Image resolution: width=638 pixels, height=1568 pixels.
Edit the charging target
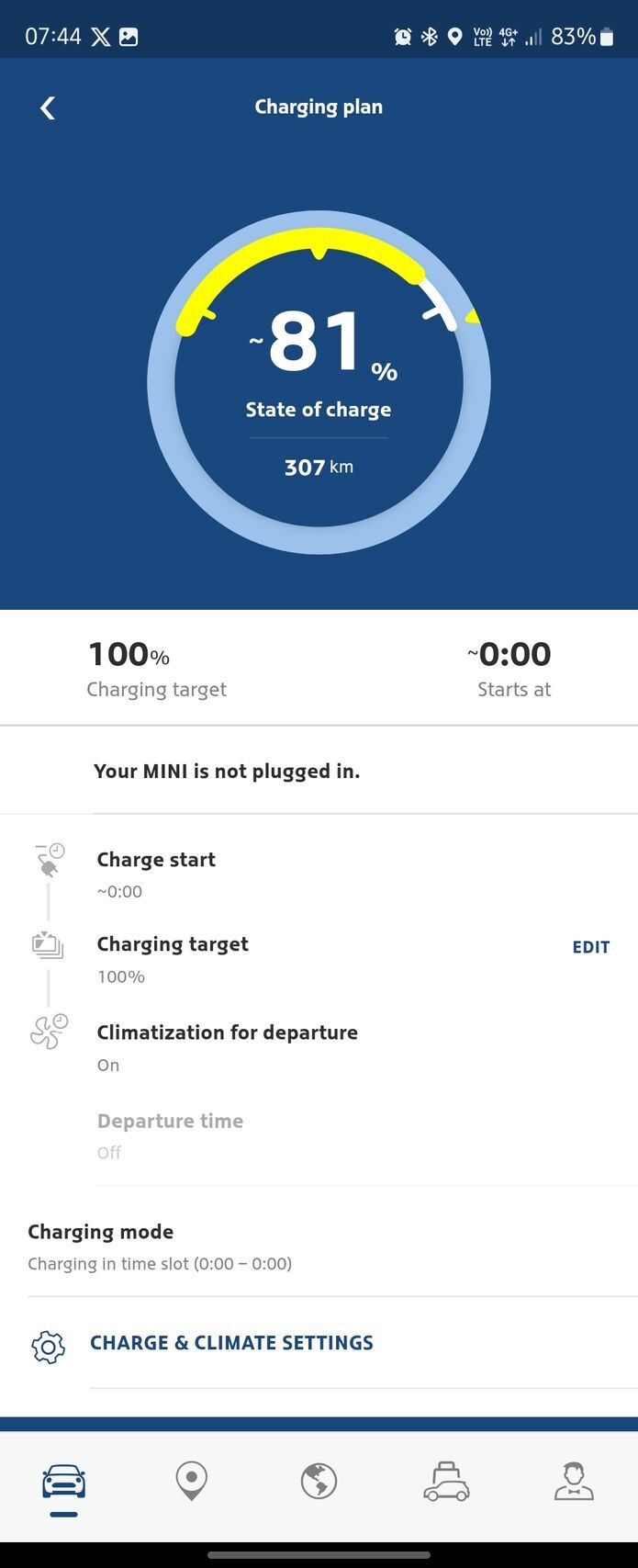590,947
